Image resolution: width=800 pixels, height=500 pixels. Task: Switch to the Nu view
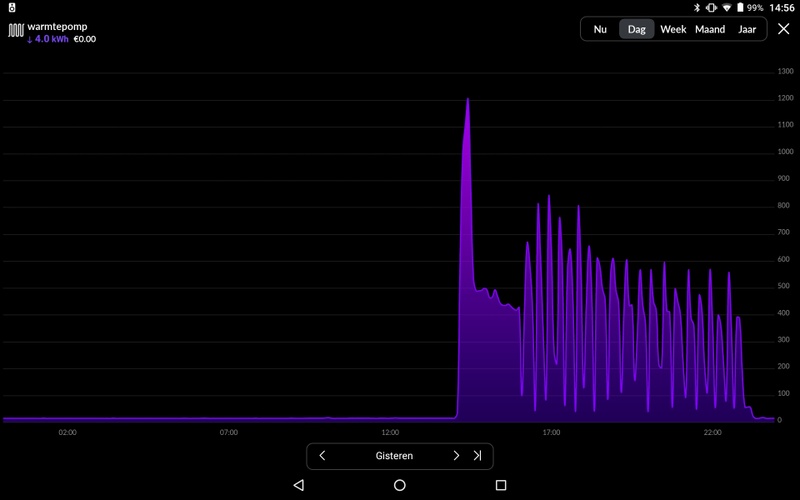[600, 29]
